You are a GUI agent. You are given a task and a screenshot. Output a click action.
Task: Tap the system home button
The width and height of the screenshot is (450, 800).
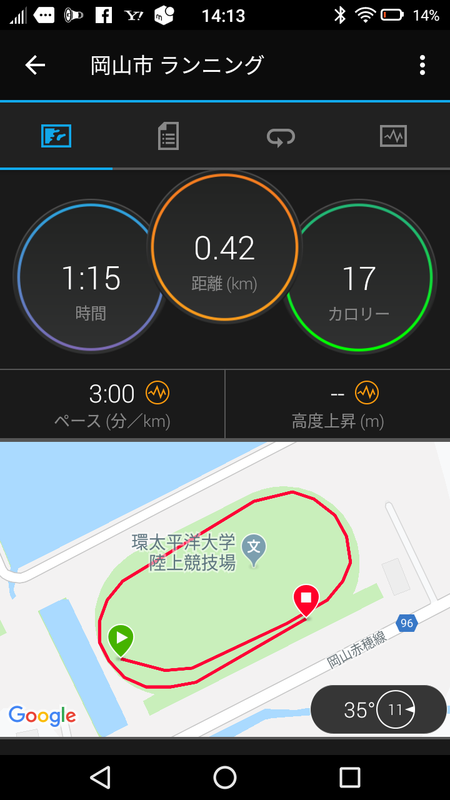tap(225, 777)
